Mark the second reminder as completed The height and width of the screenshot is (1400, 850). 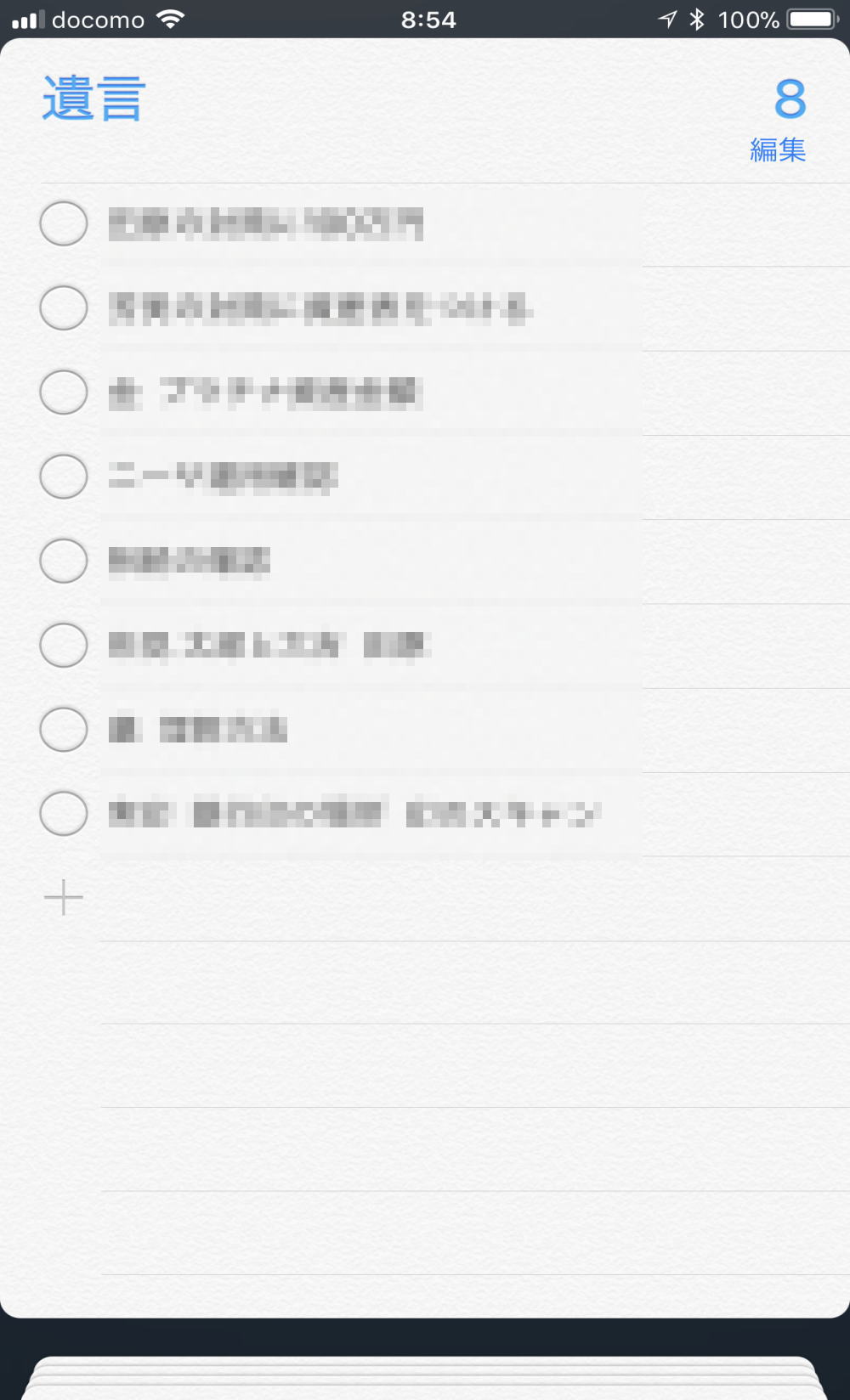[64, 308]
